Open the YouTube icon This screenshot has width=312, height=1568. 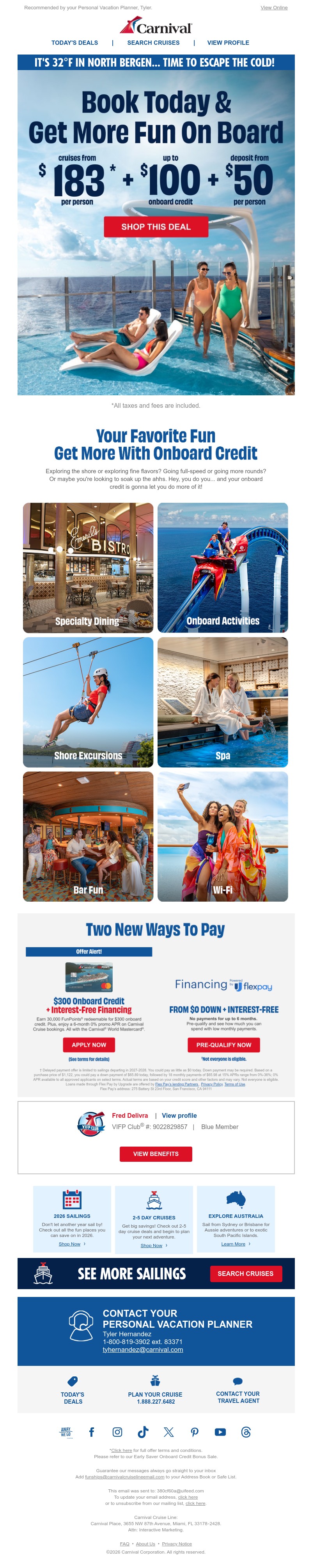[x=220, y=1432]
